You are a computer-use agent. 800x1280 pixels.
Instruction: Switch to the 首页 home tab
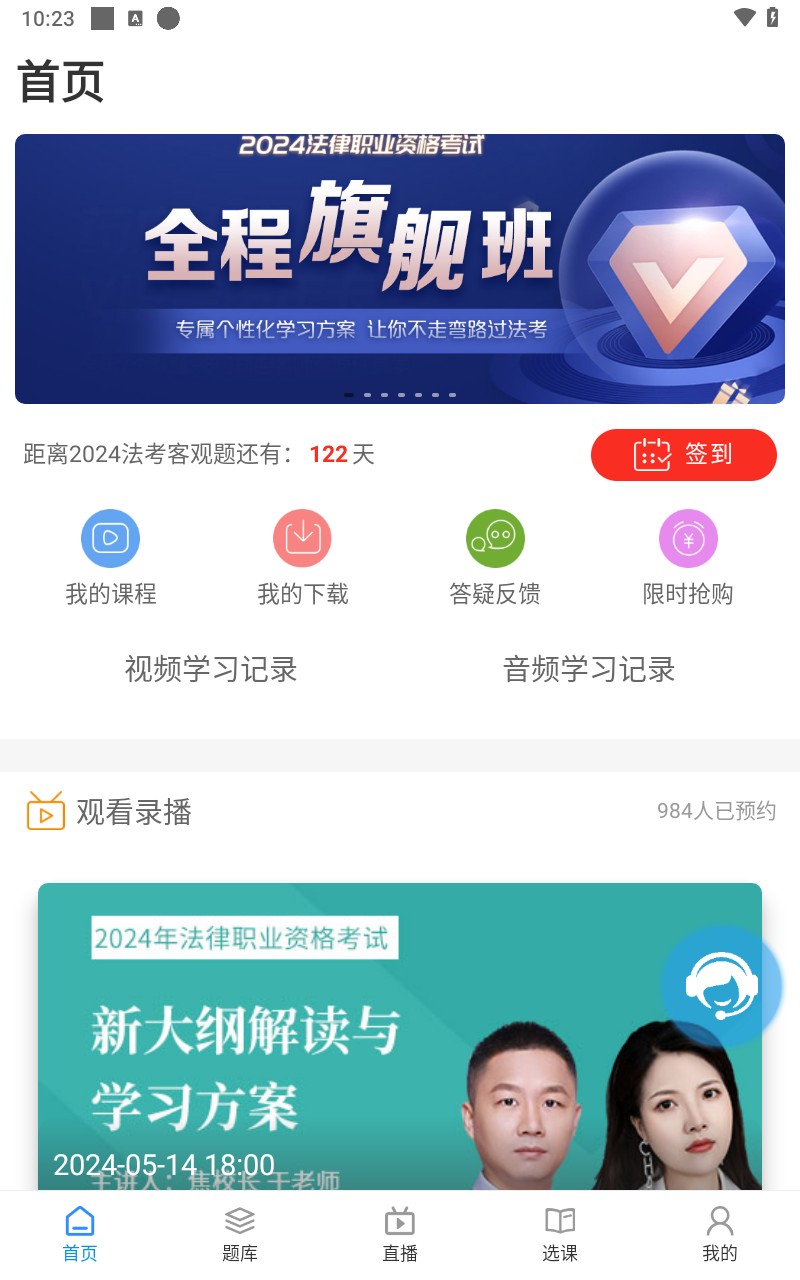pos(79,1221)
